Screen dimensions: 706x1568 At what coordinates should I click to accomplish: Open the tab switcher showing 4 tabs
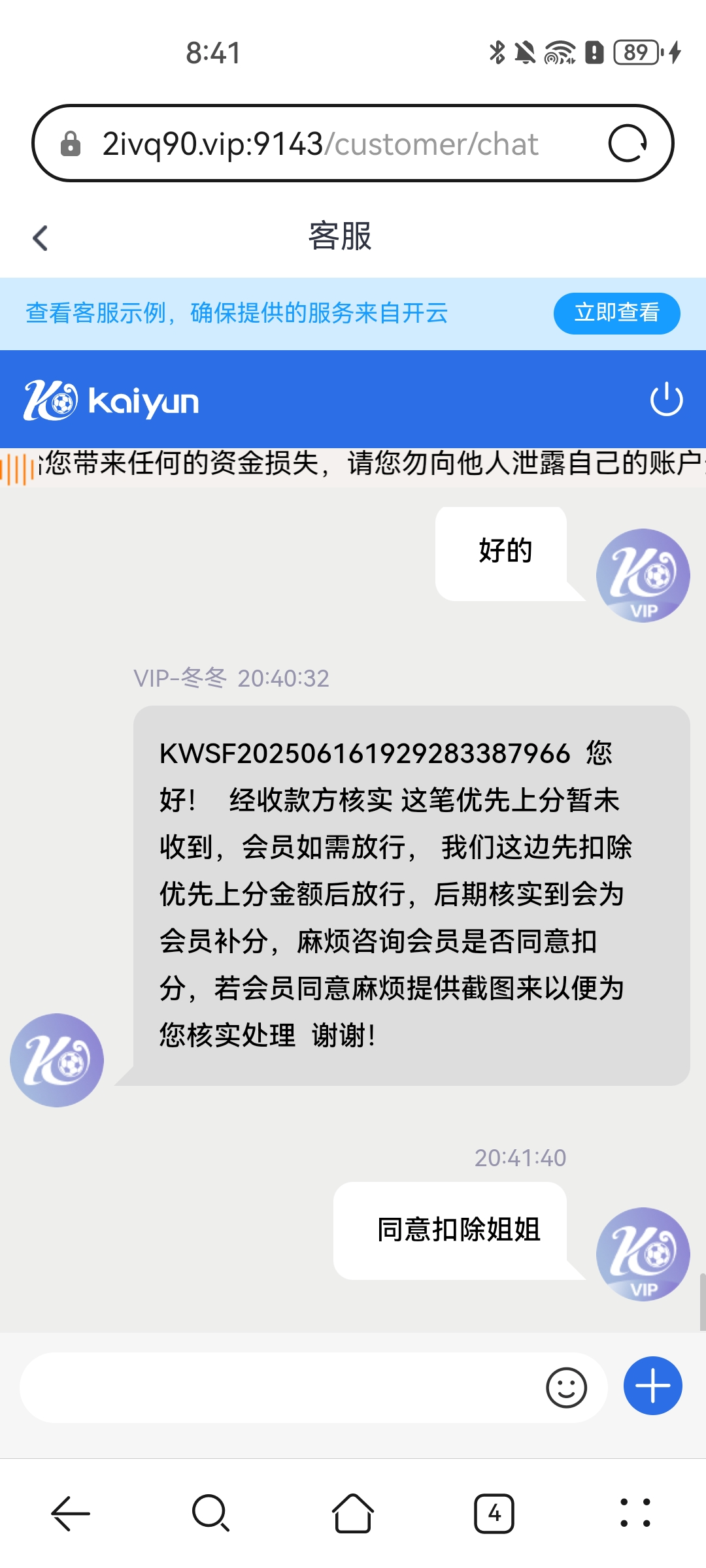[494, 1513]
